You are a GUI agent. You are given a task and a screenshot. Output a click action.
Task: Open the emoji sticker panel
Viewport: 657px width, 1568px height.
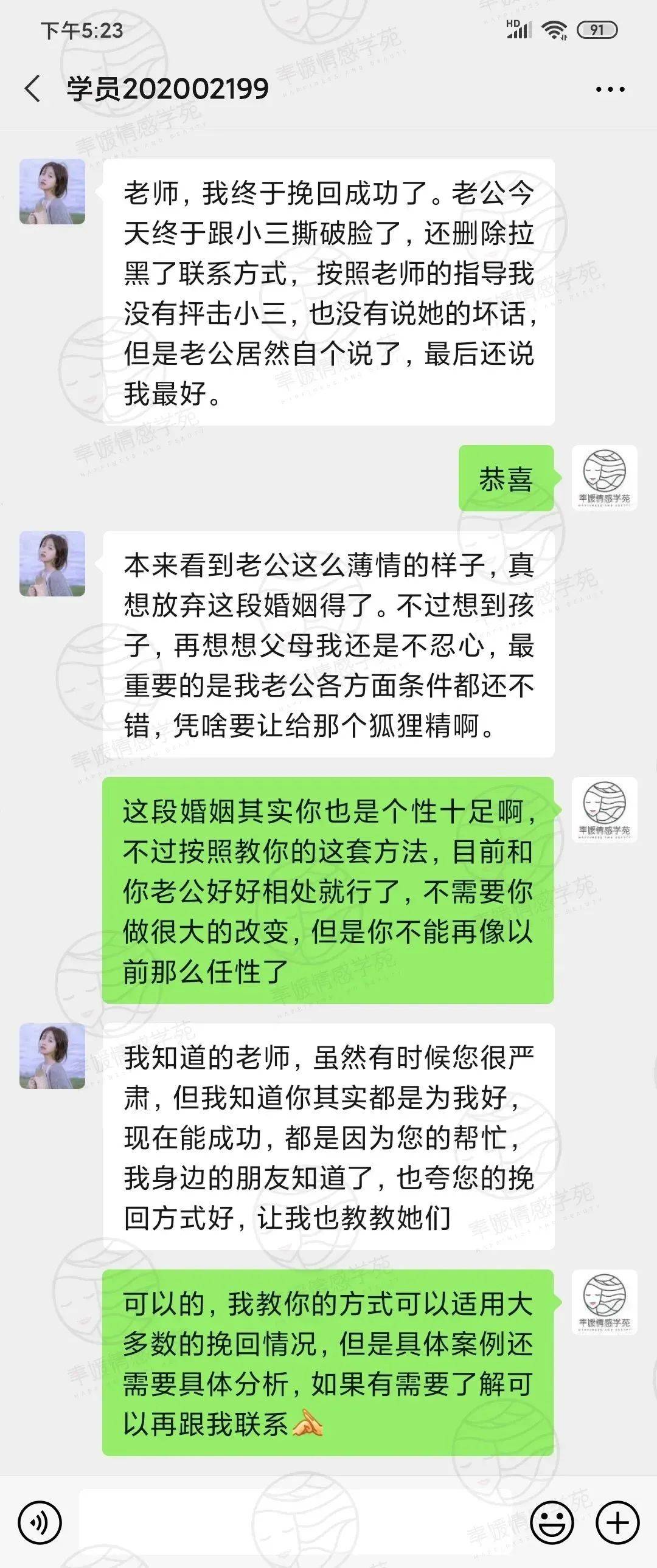(x=552, y=1522)
